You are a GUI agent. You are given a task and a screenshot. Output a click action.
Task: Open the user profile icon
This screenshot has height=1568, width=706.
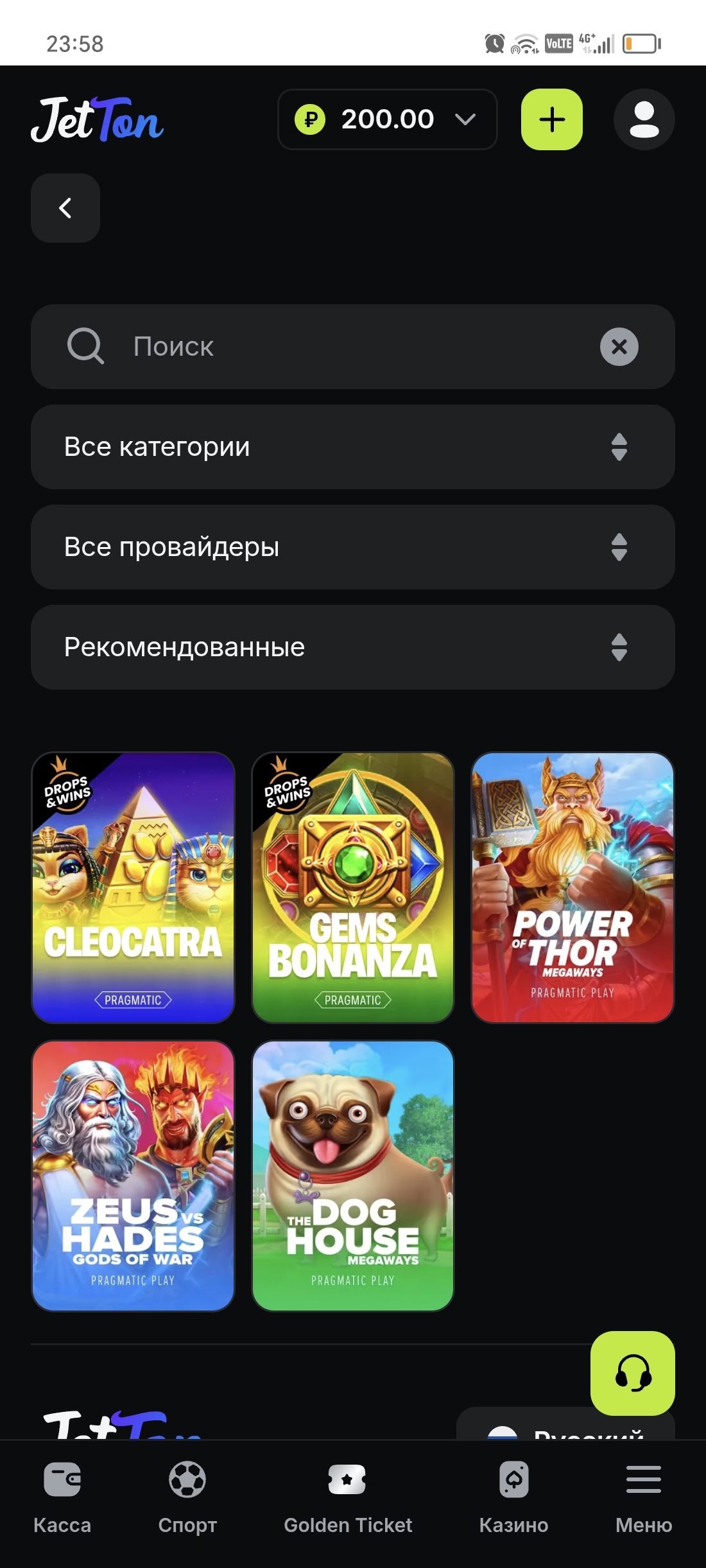644,119
